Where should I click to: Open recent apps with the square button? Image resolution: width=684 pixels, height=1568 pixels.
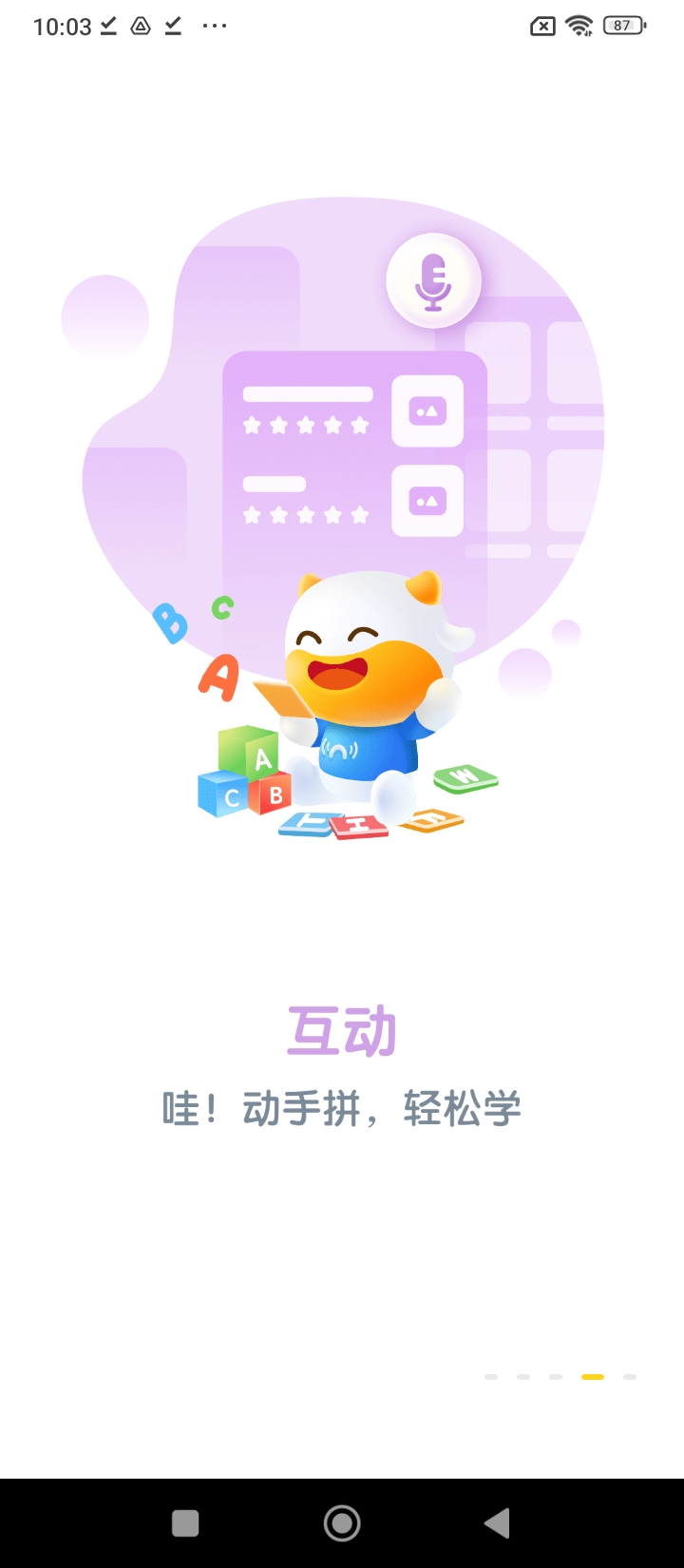coord(185,1523)
